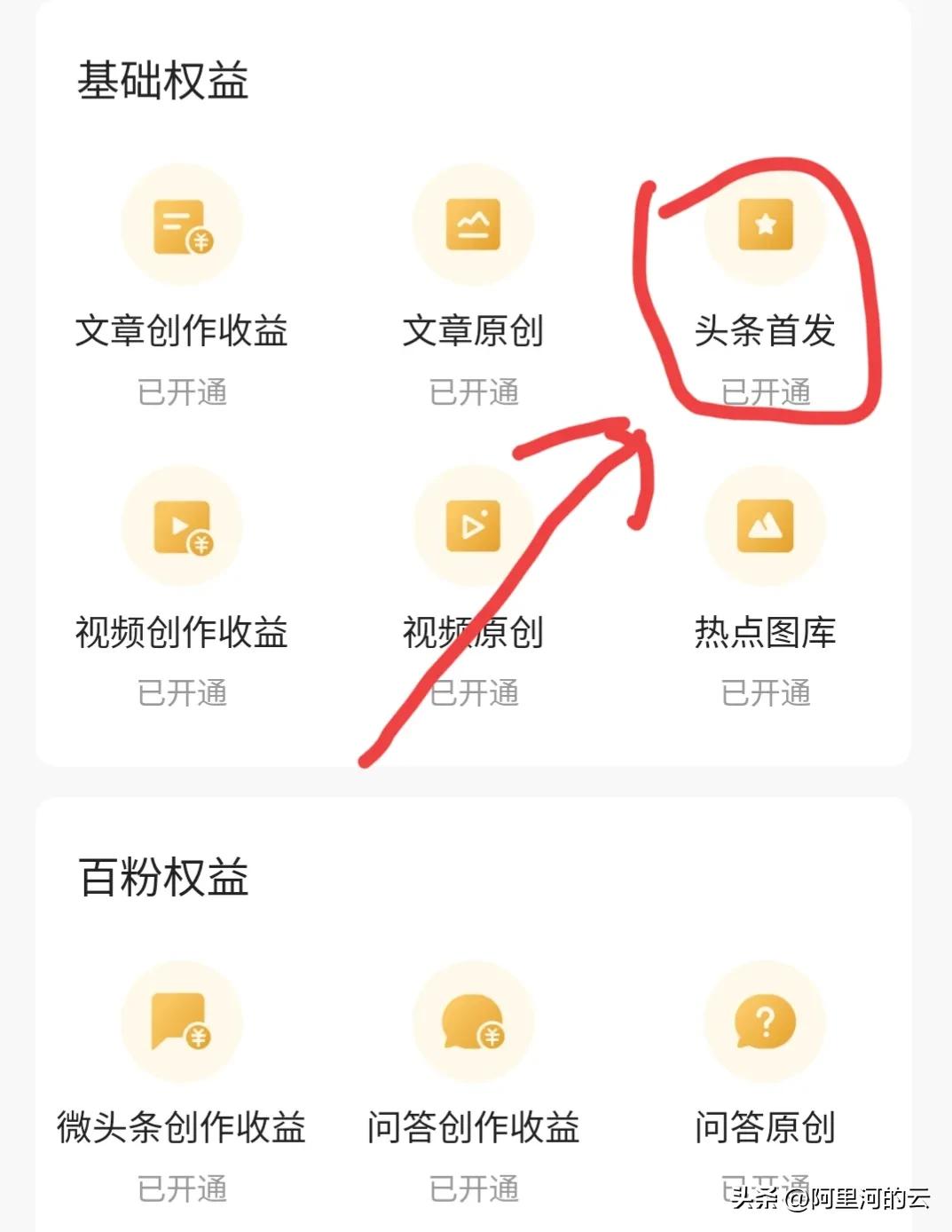The width and height of the screenshot is (952, 1232).
Task: Click the 热点图库 mountain icon
Action: (765, 526)
